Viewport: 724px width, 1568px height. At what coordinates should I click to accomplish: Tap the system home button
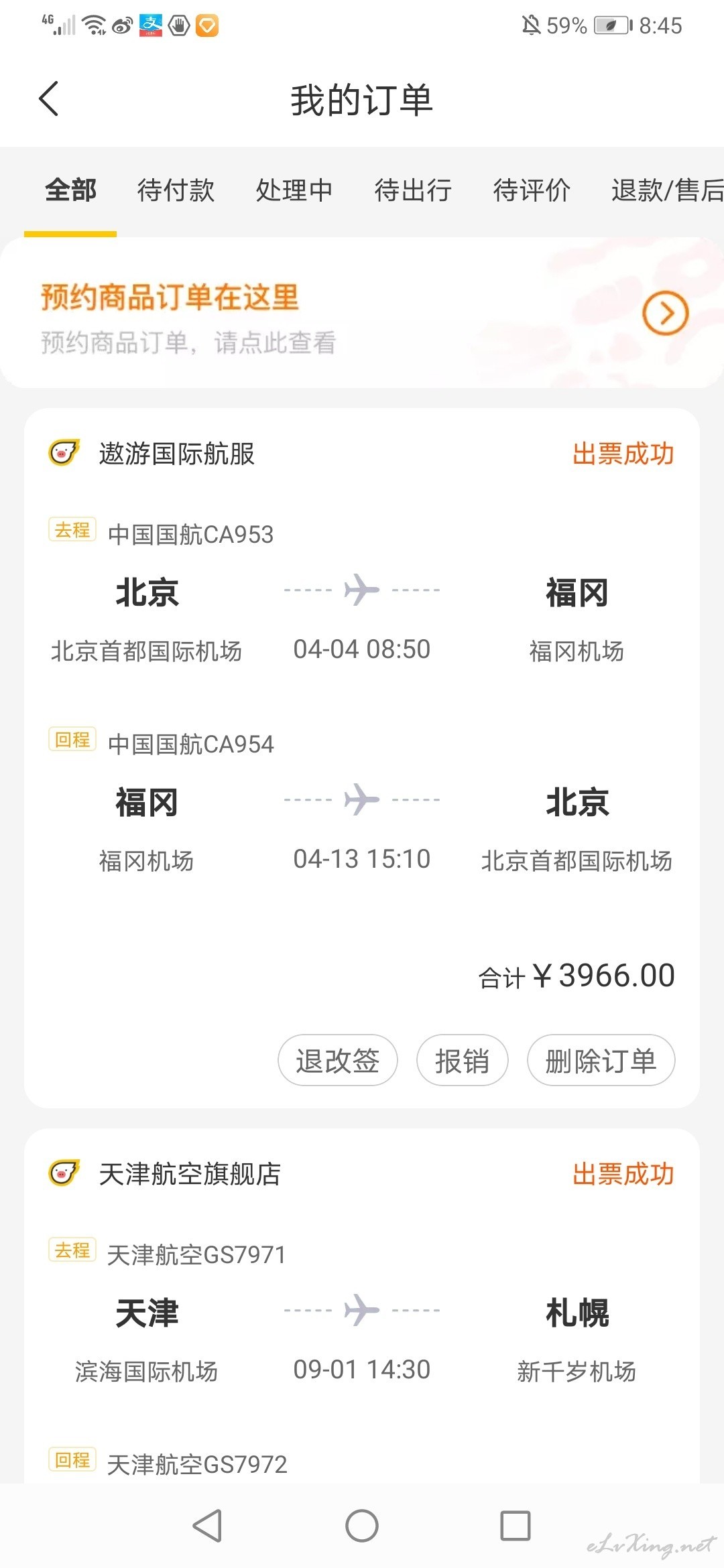coord(362,1526)
